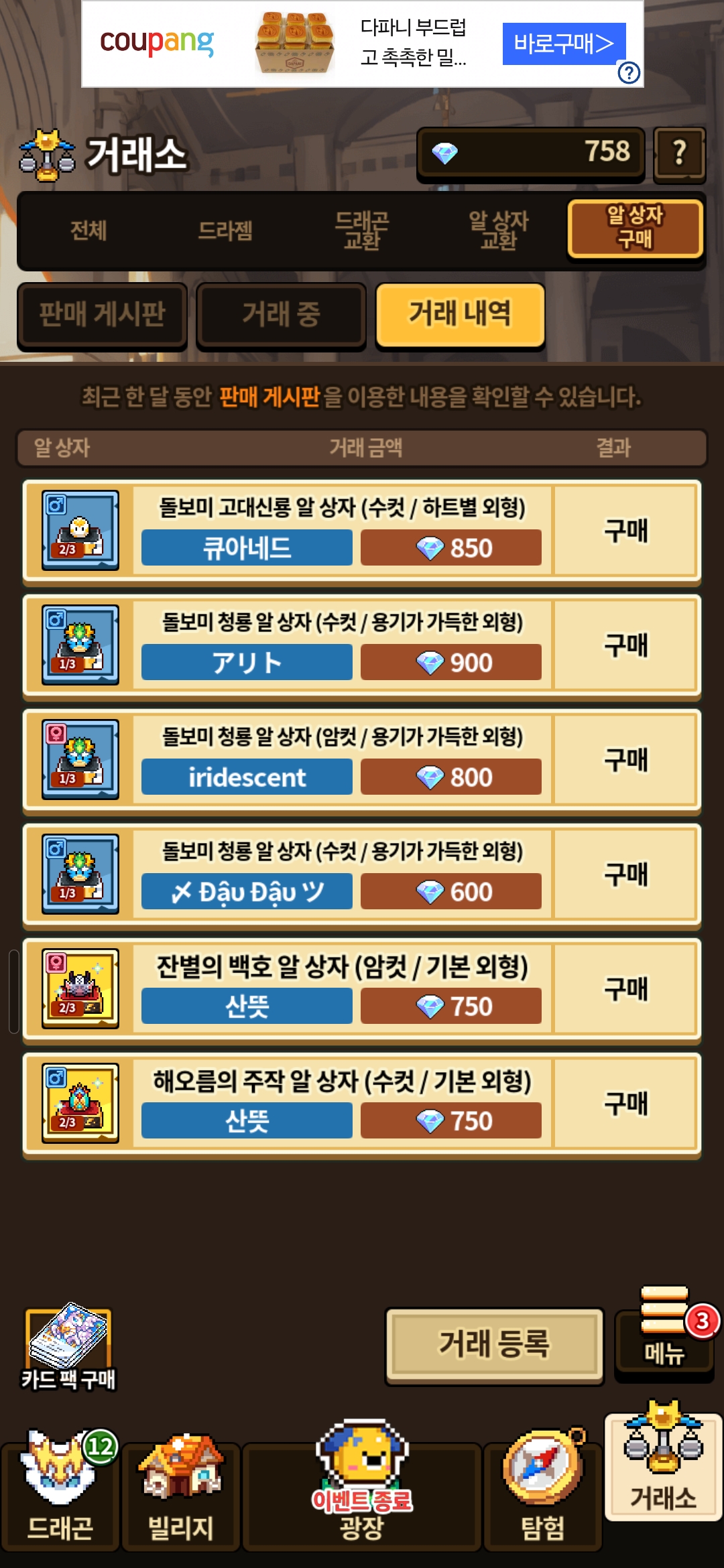Select the 알 상자 교환 tab

[x=499, y=231]
